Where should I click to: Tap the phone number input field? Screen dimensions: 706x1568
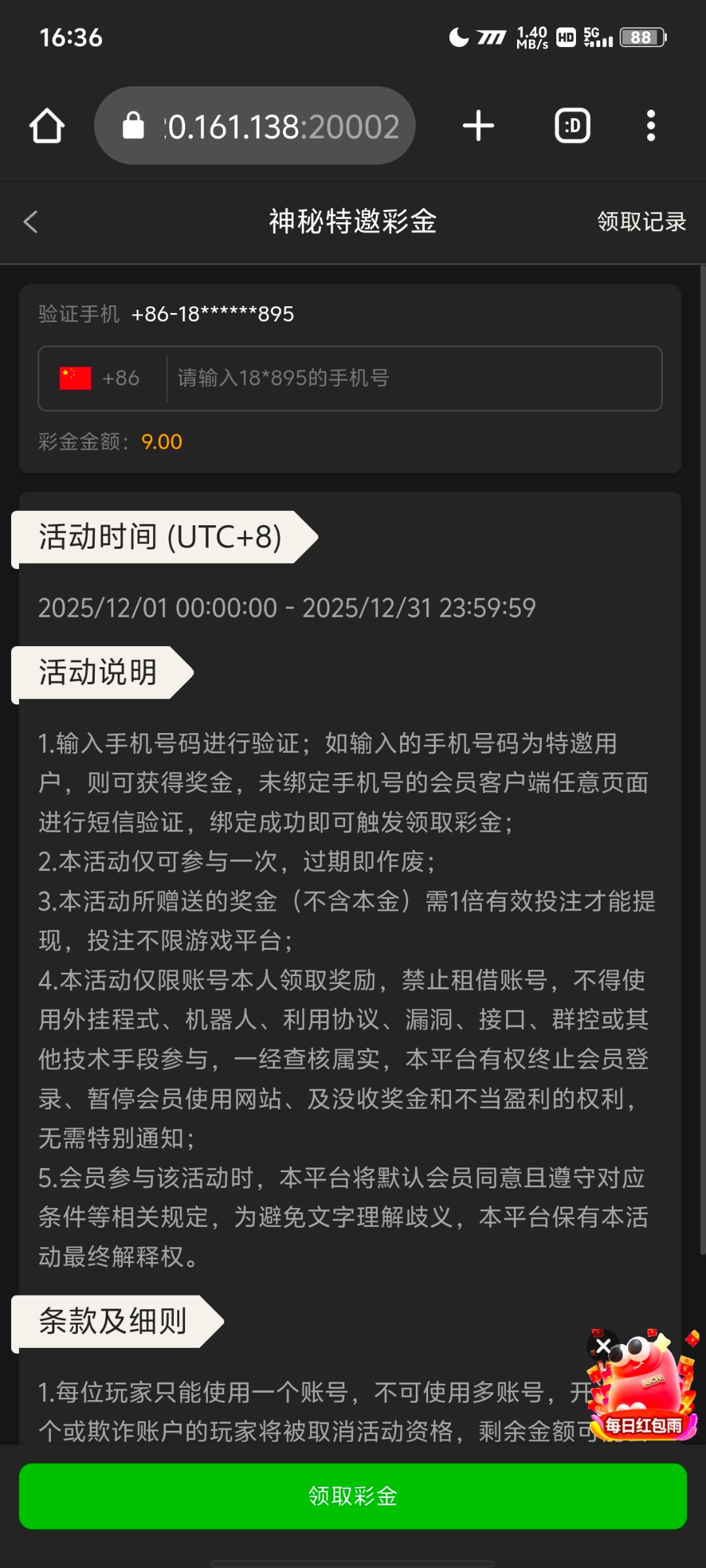tap(412, 378)
